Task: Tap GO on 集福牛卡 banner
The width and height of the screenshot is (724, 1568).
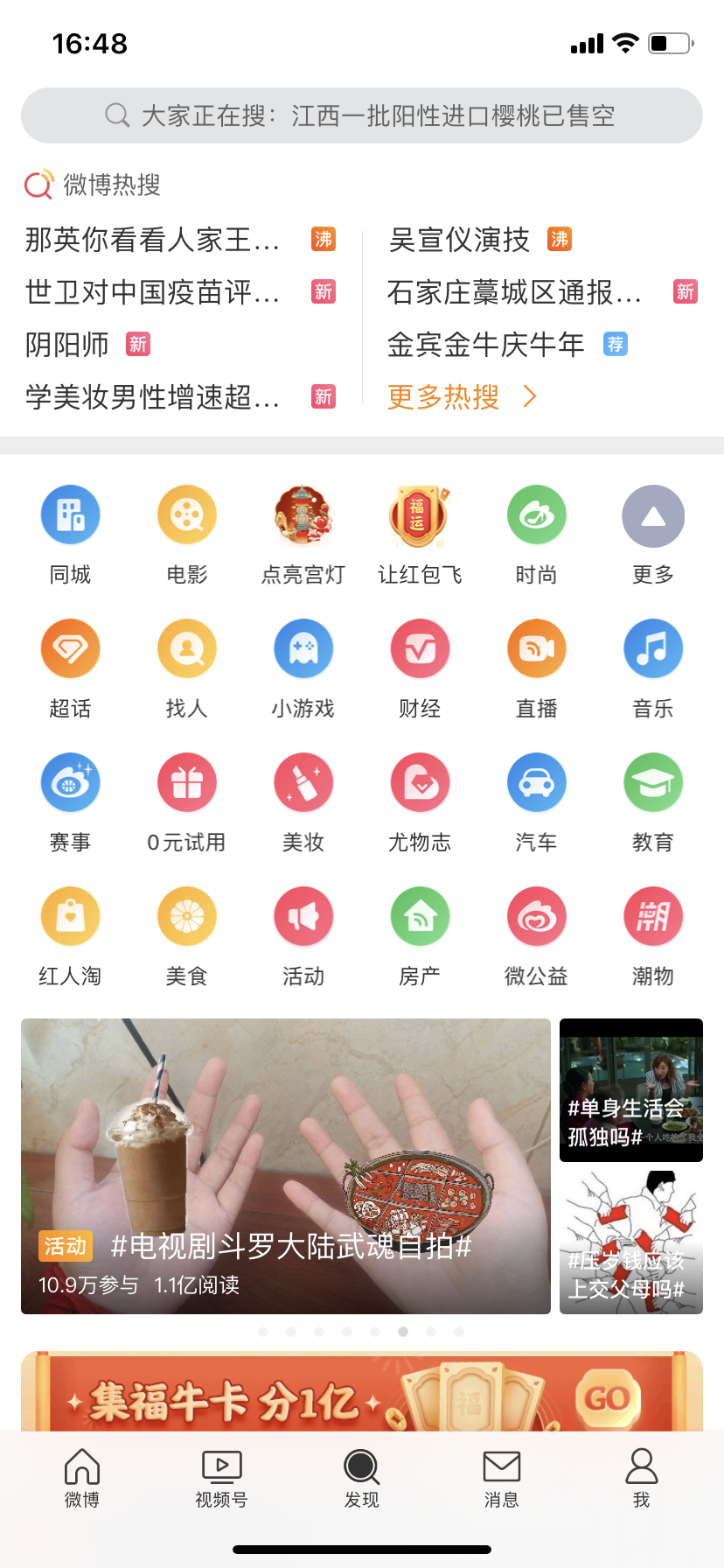Action: pos(607,1398)
